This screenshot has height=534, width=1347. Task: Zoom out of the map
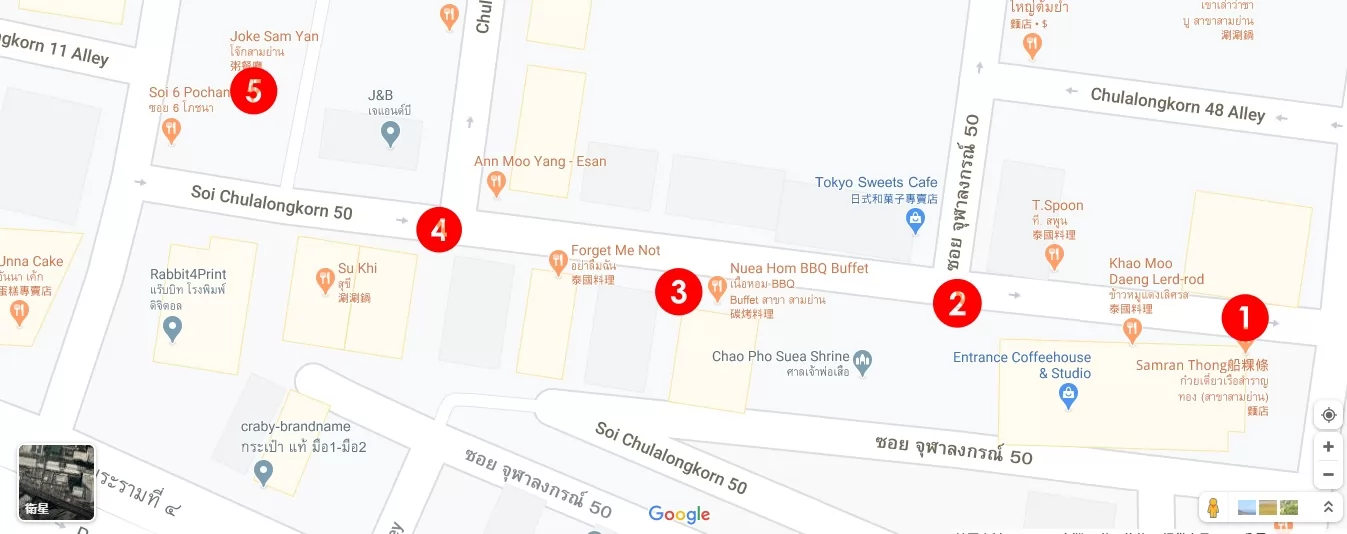pyautogui.click(x=1328, y=474)
